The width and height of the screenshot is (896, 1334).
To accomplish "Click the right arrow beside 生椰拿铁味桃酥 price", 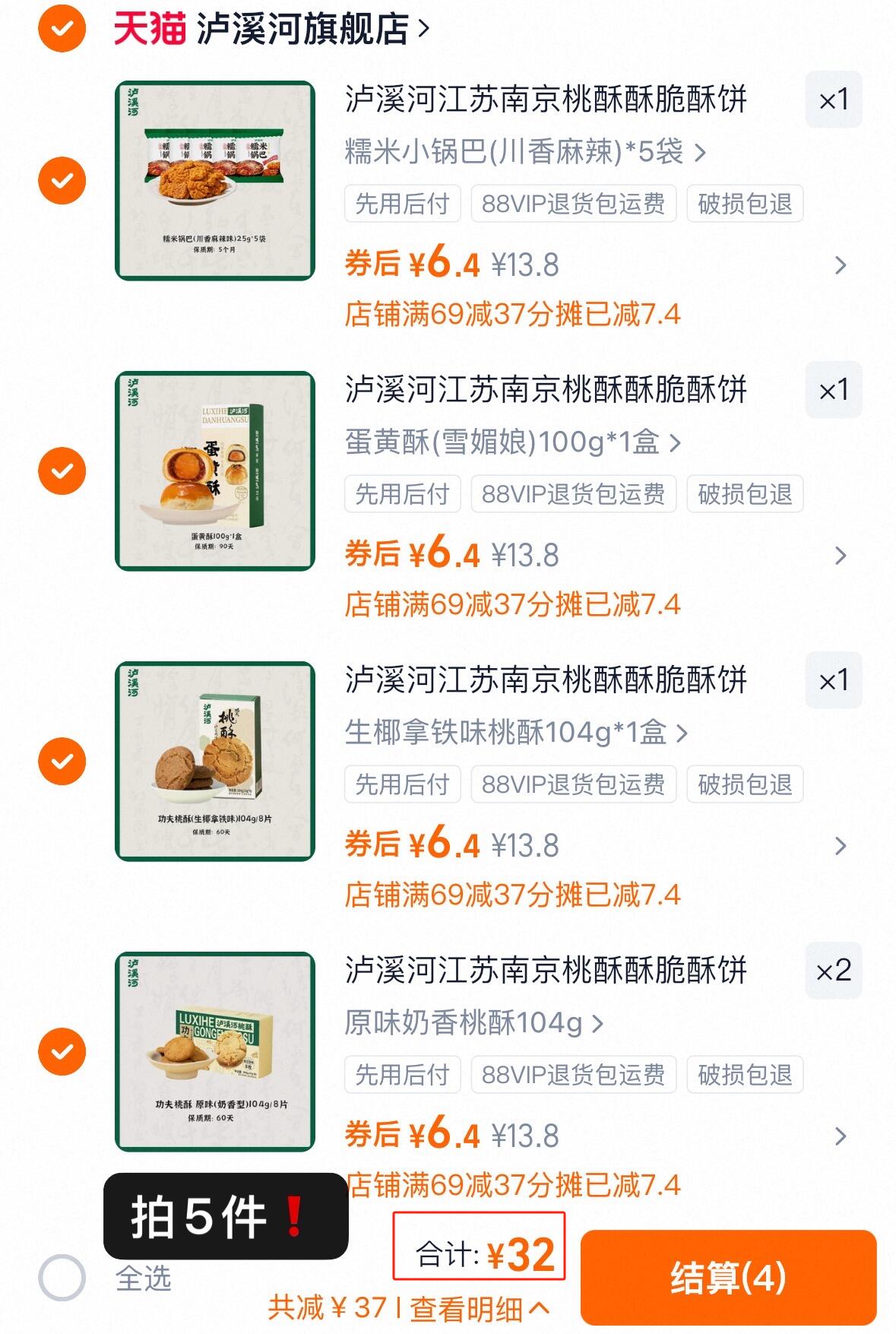I will pos(841,844).
